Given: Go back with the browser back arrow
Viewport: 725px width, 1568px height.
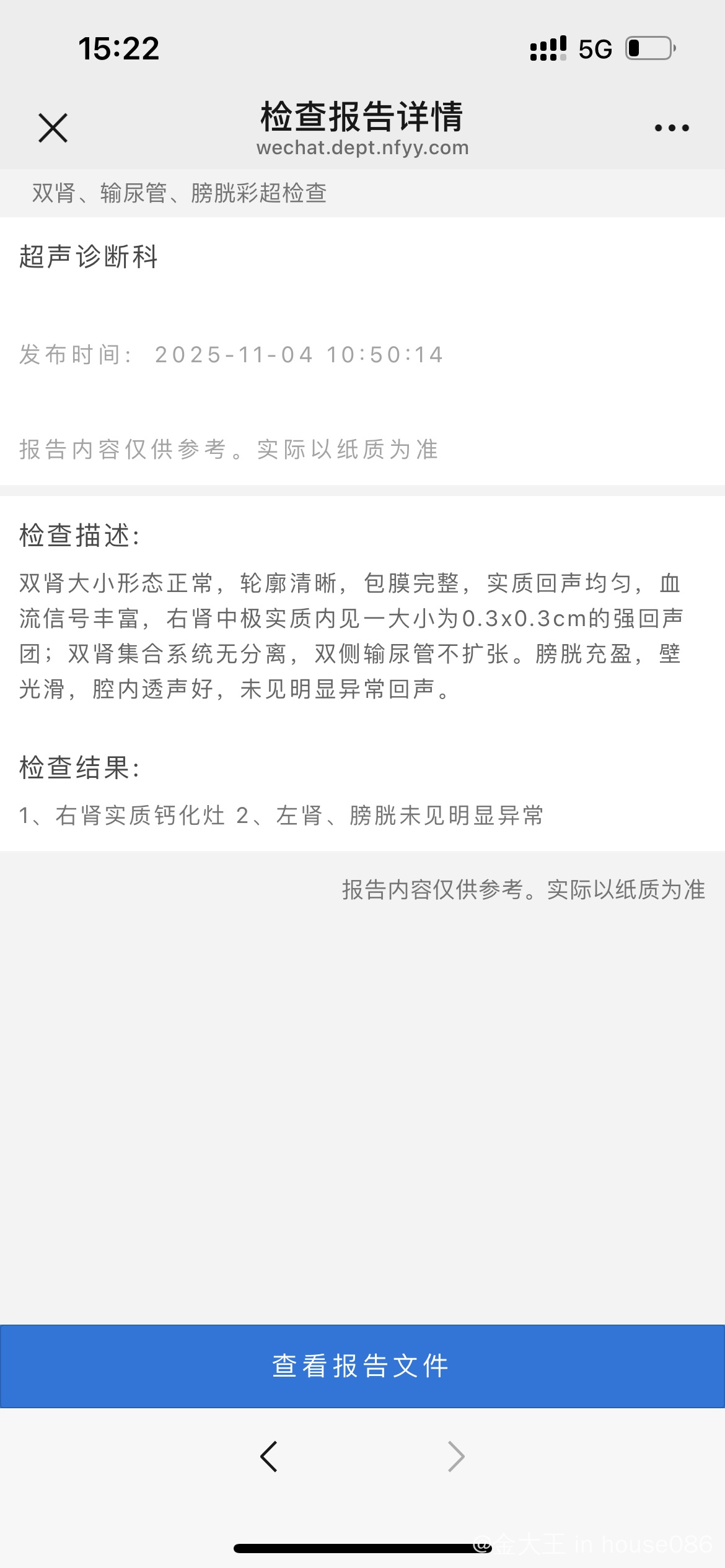Looking at the screenshot, I should pos(269,1457).
